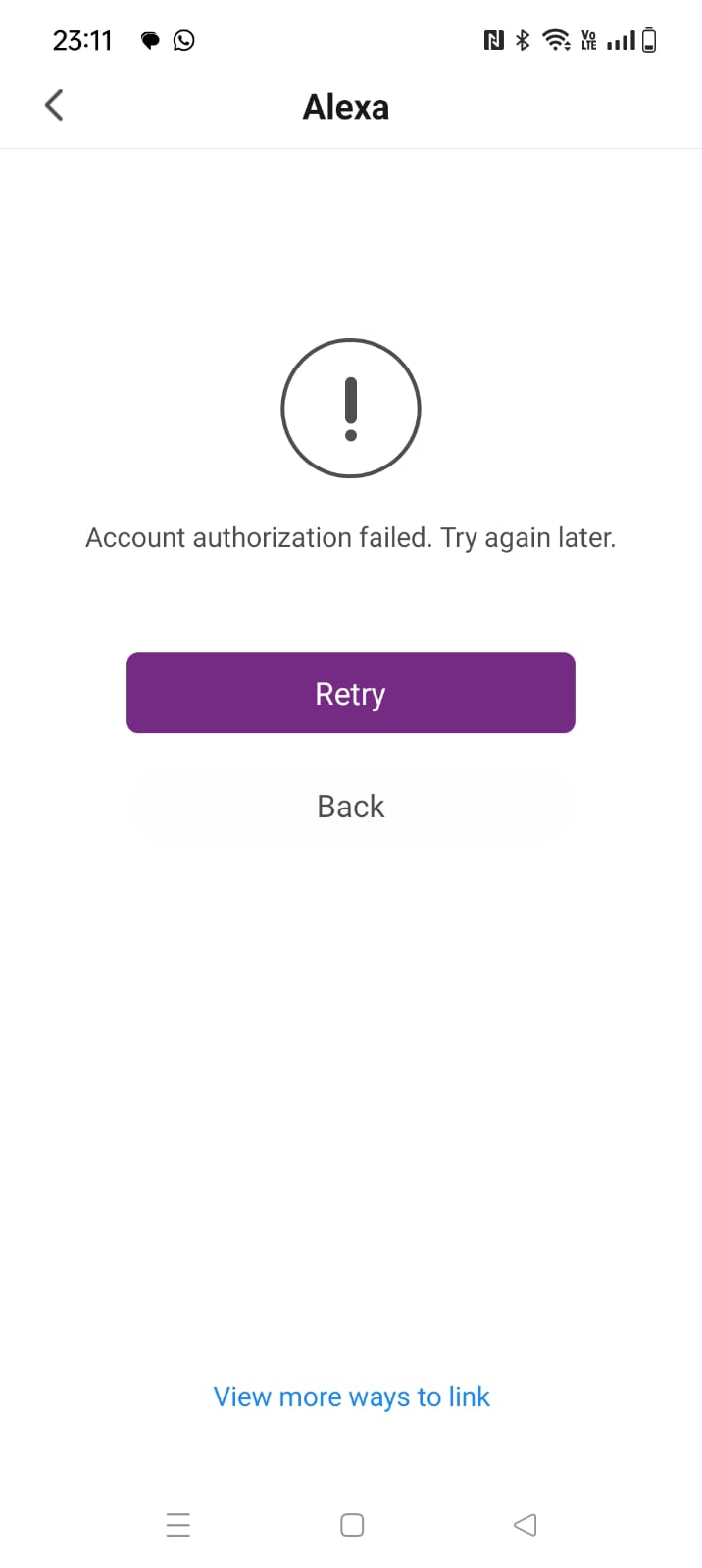Go to home screen via navigation bar
This screenshot has height=1568, width=702.
(352, 1525)
